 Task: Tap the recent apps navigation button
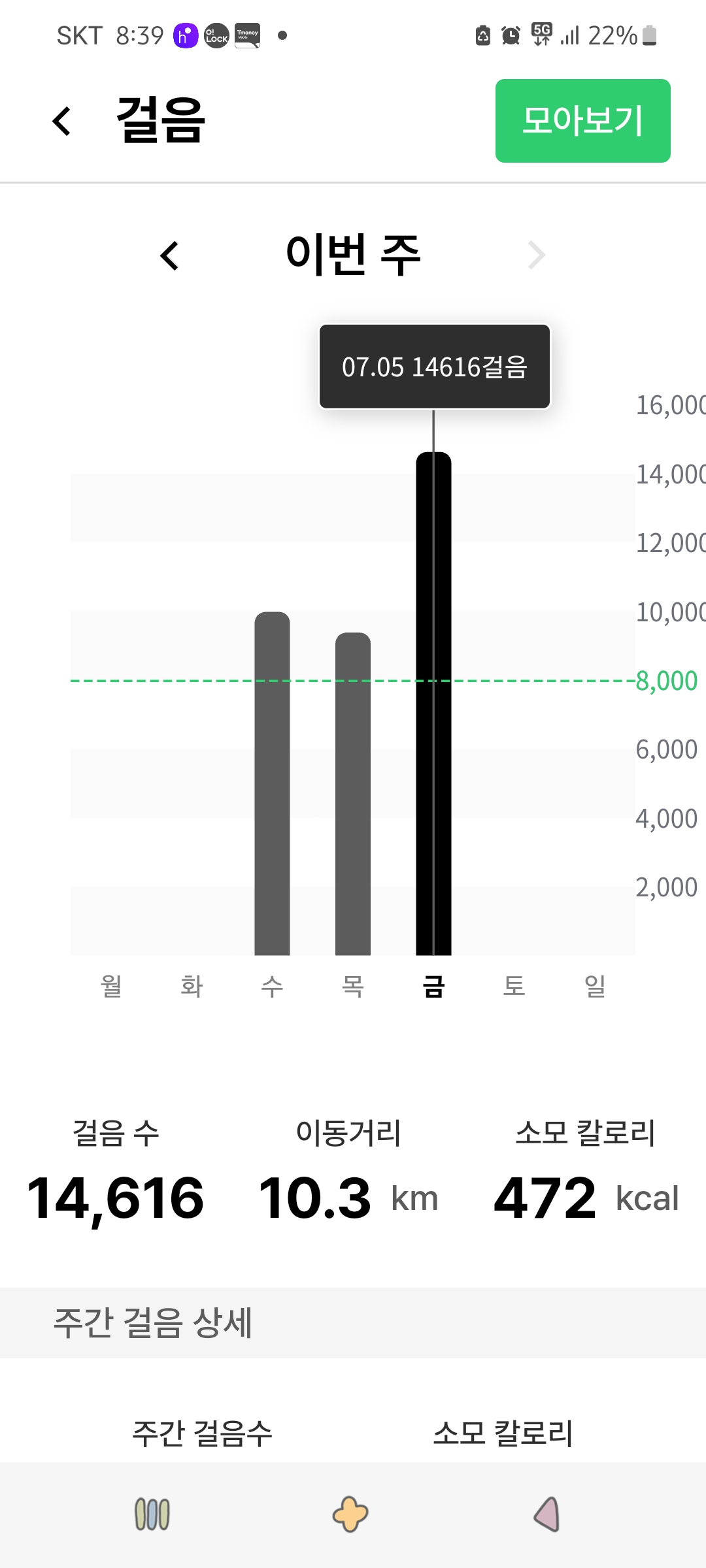point(152,1514)
